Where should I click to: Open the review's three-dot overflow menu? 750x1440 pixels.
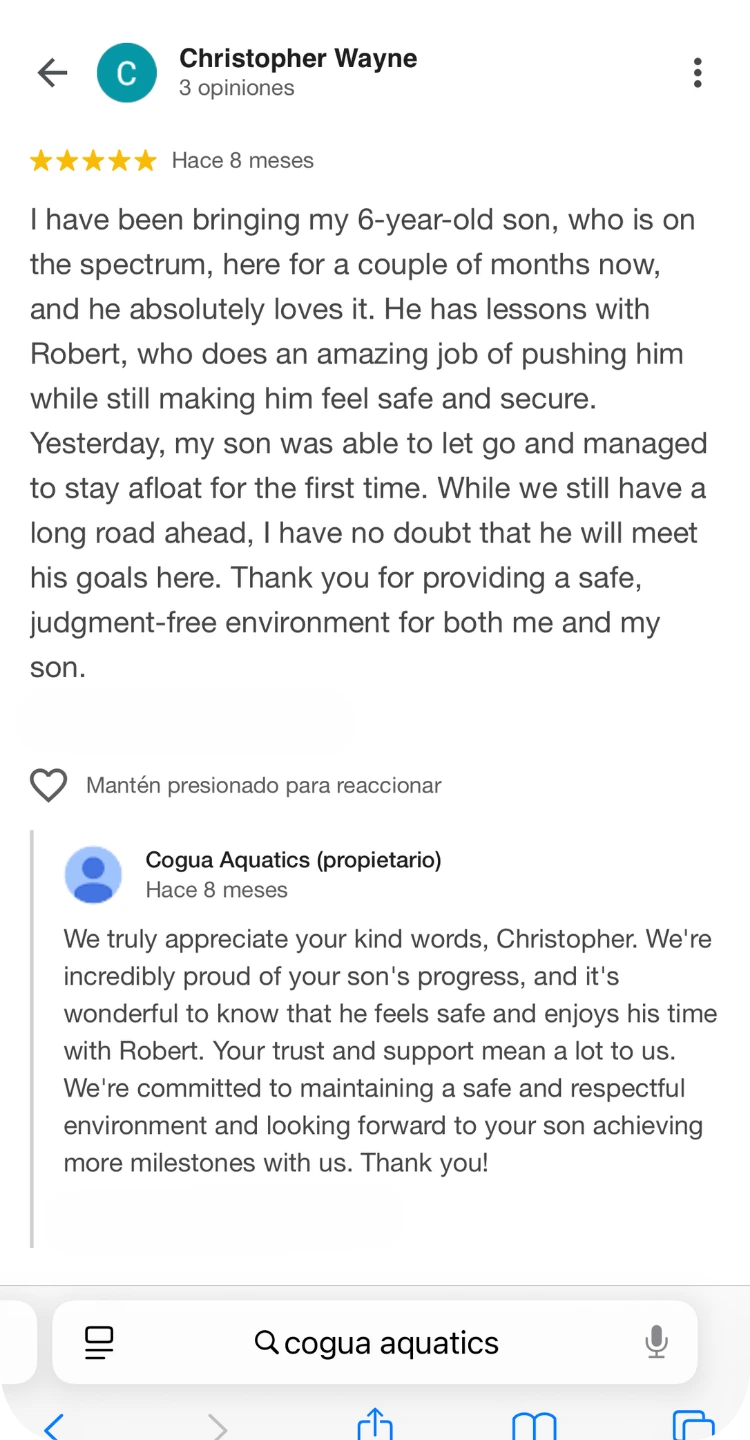pos(697,72)
